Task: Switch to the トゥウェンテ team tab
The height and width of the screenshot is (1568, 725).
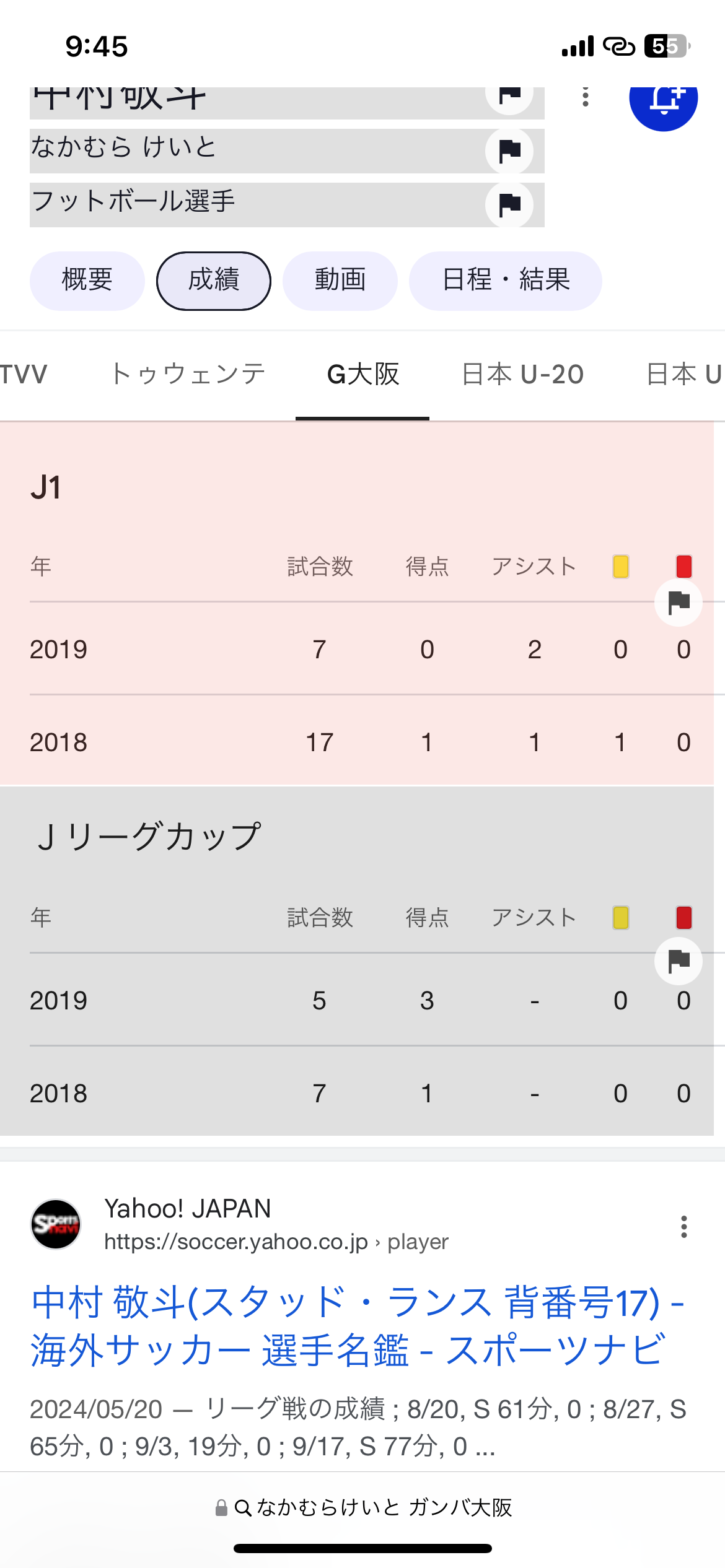Action: tap(187, 374)
